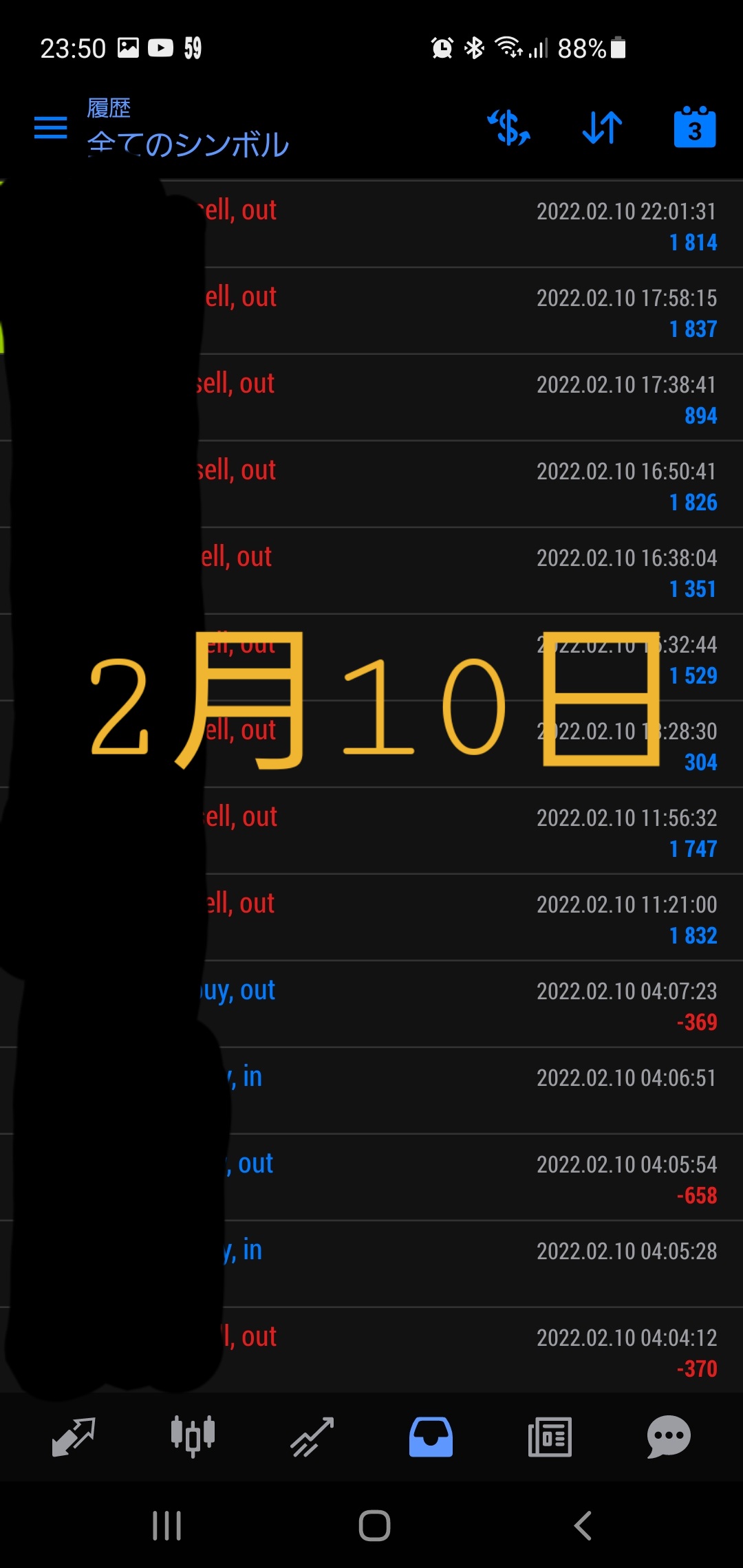743x1568 pixels.
Task: Switch to the Trade tab
Action: (x=312, y=1437)
